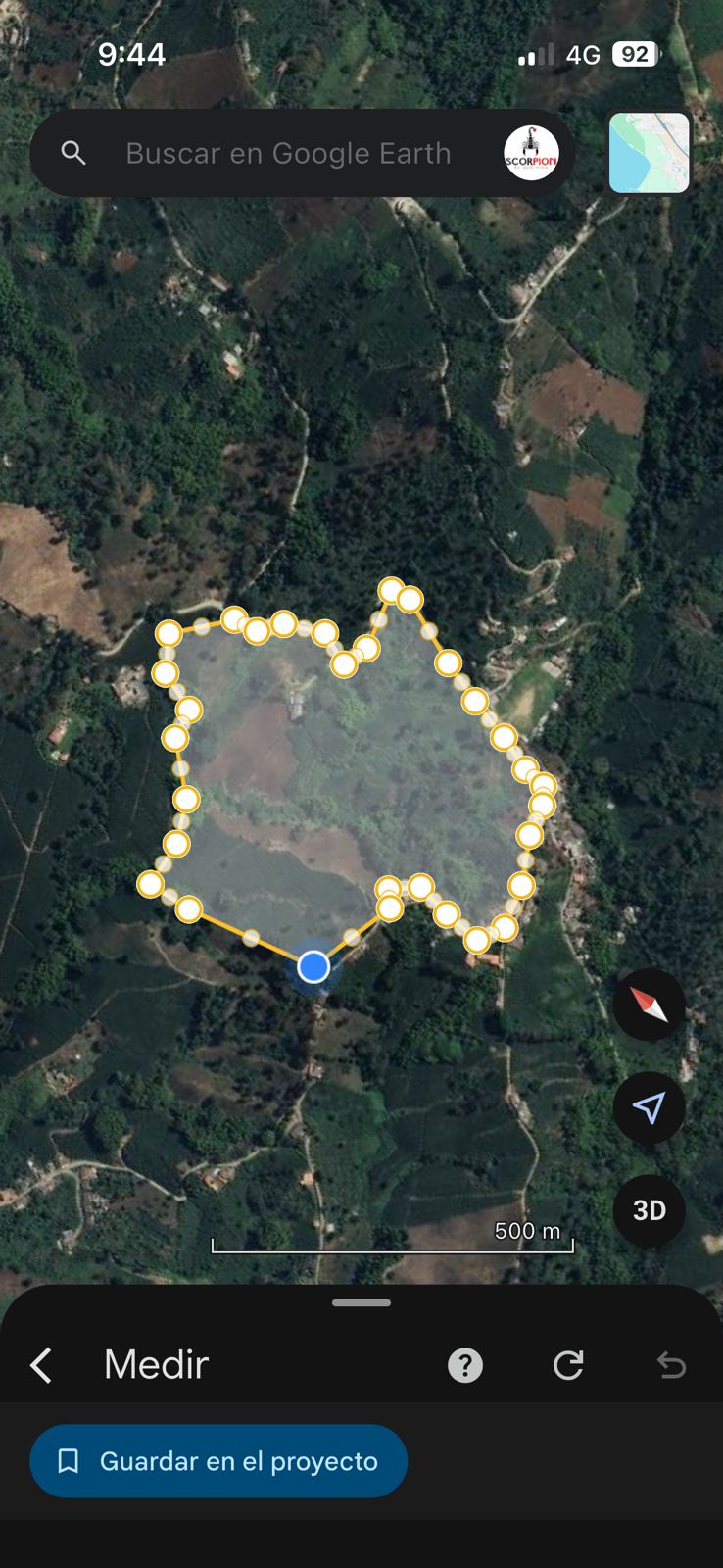Open the map style thumbnail
Viewport: 723px width, 1568px height.
coord(650,153)
